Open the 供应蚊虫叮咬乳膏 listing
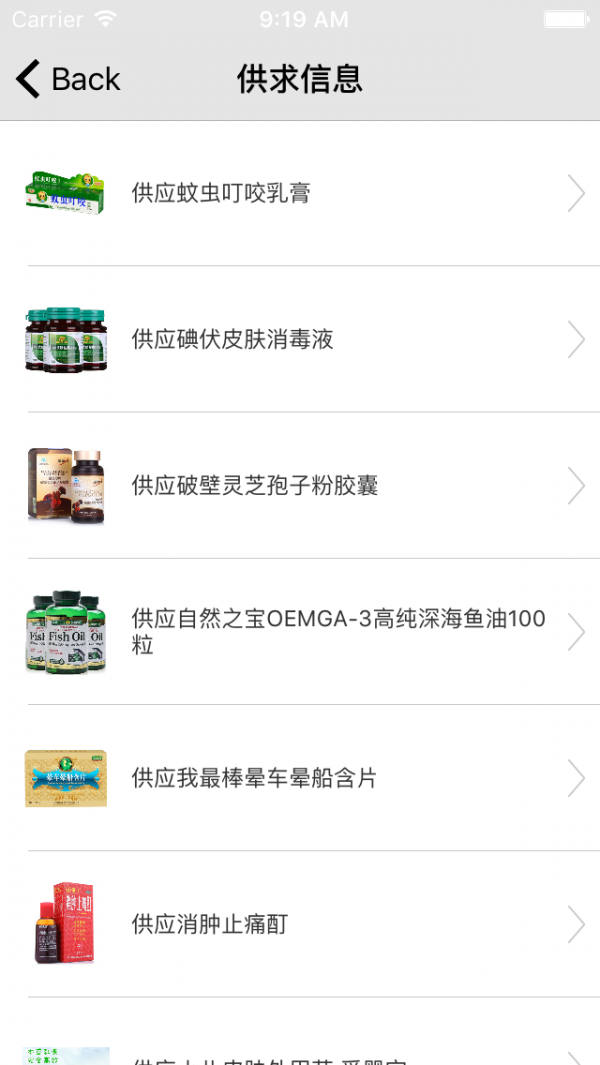 click(x=300, y=193)
